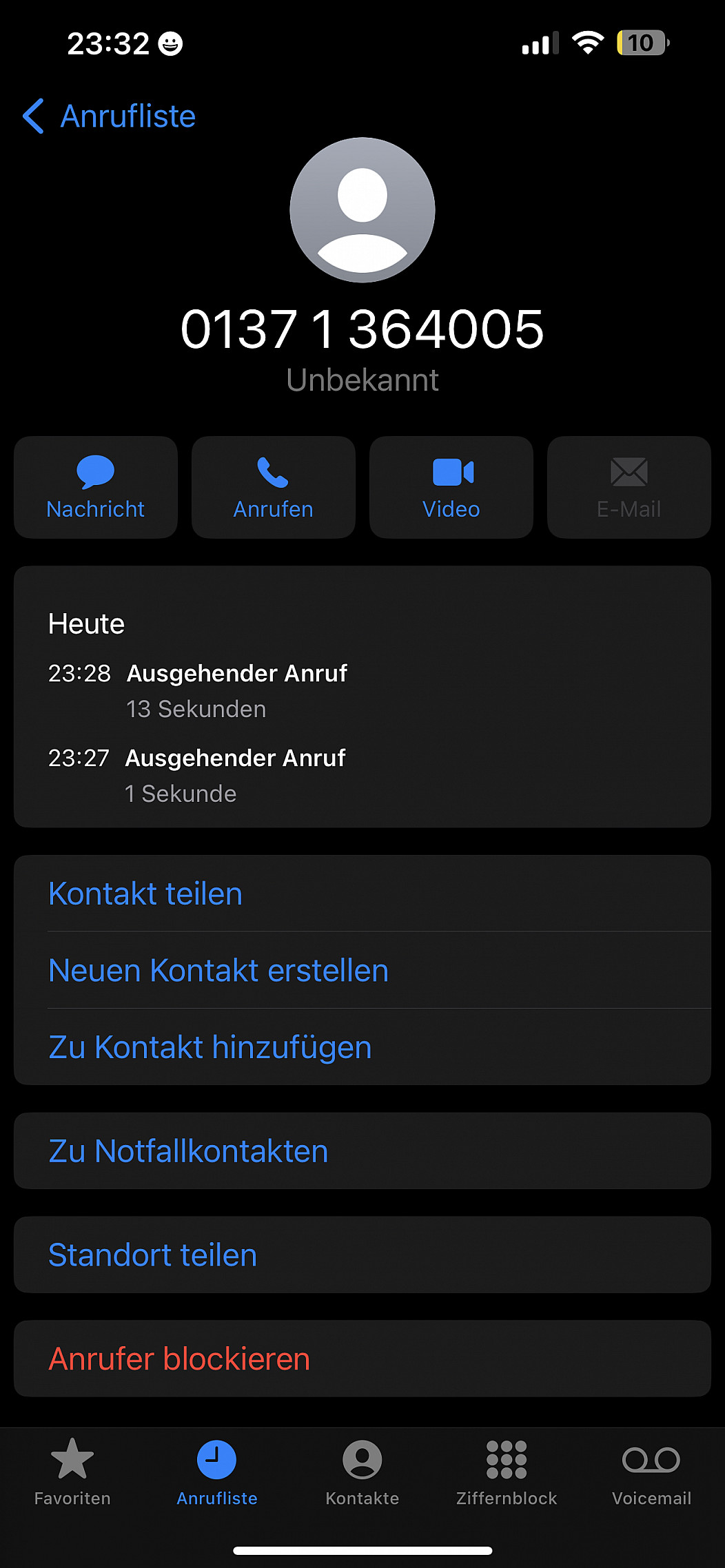
Task: Call the number via Anrufen button
Action: coord(274,487)
